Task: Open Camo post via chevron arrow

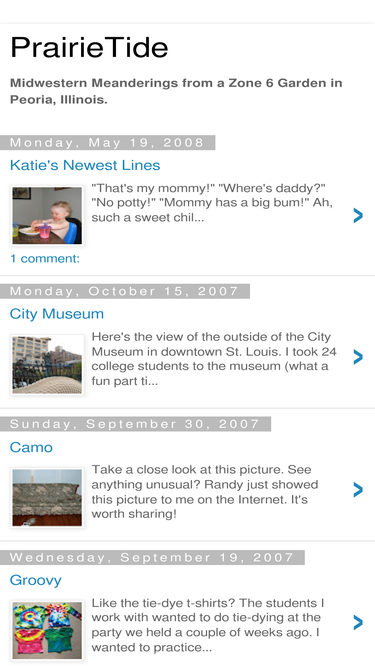Action: click(358, 490)
